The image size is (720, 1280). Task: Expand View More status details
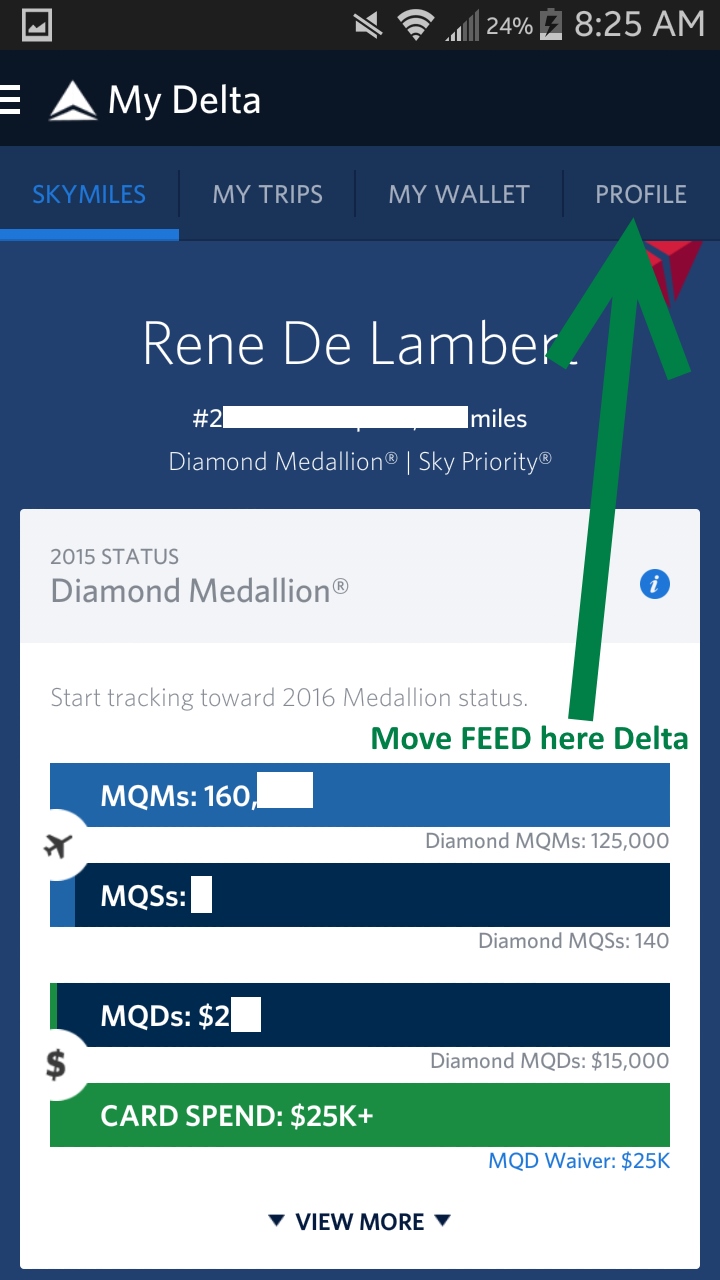360,1221
